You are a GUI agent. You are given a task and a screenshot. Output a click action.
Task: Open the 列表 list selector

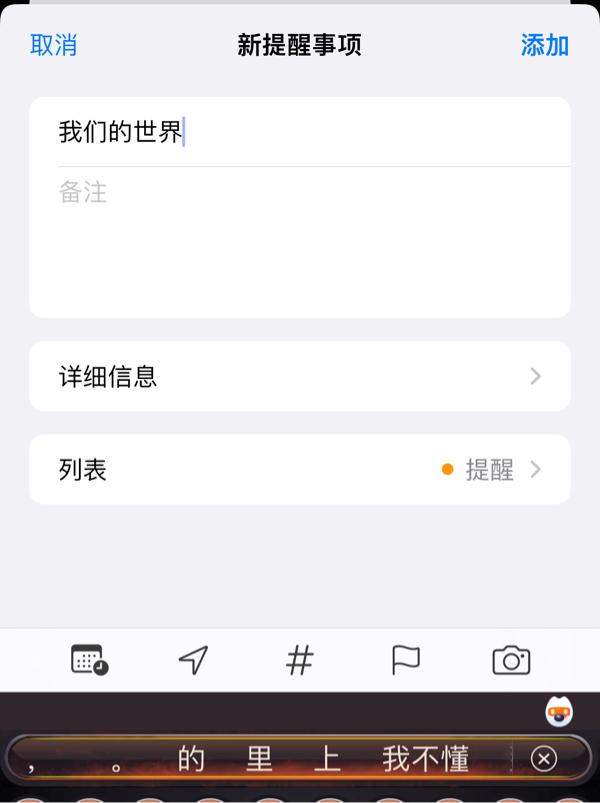click(300, 470)
